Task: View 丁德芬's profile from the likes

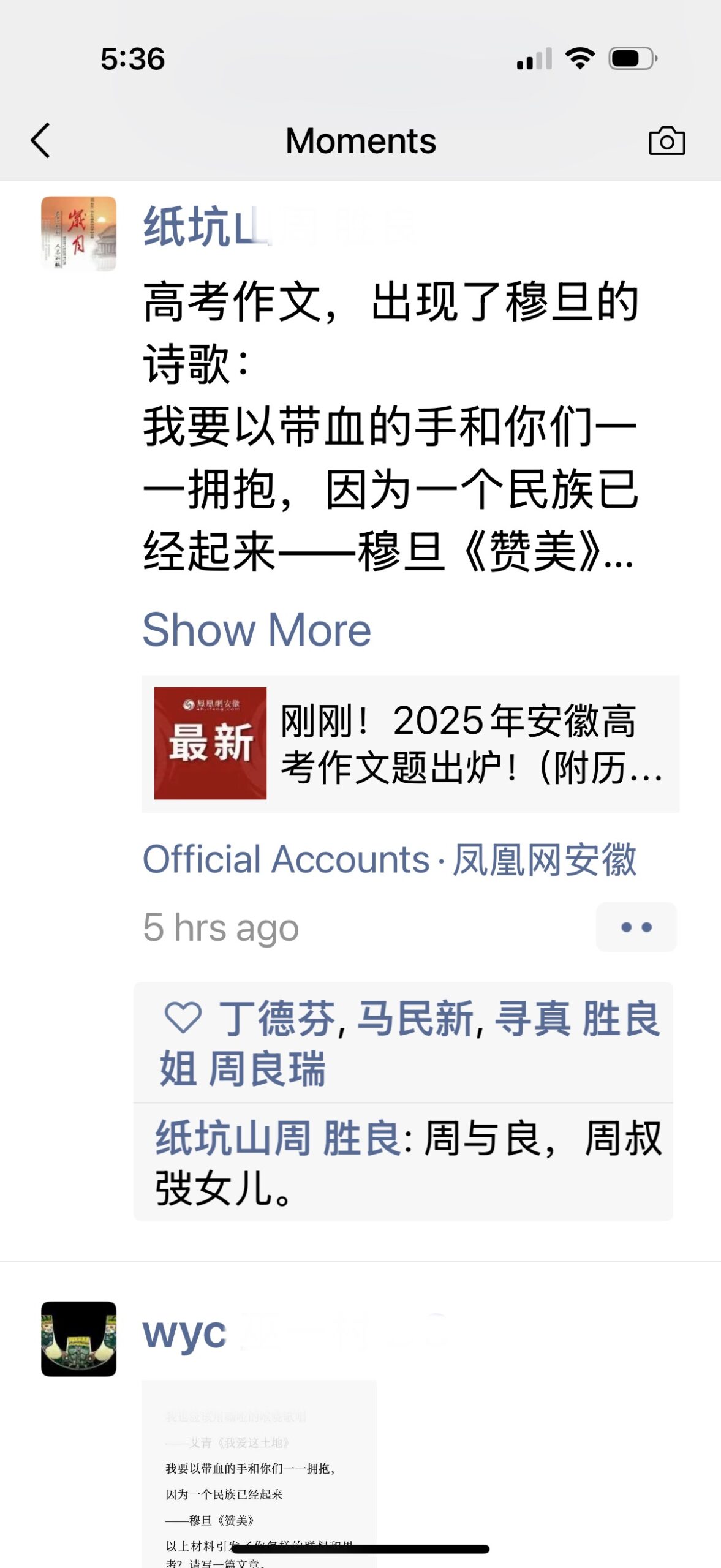Action: point(277,1019)
